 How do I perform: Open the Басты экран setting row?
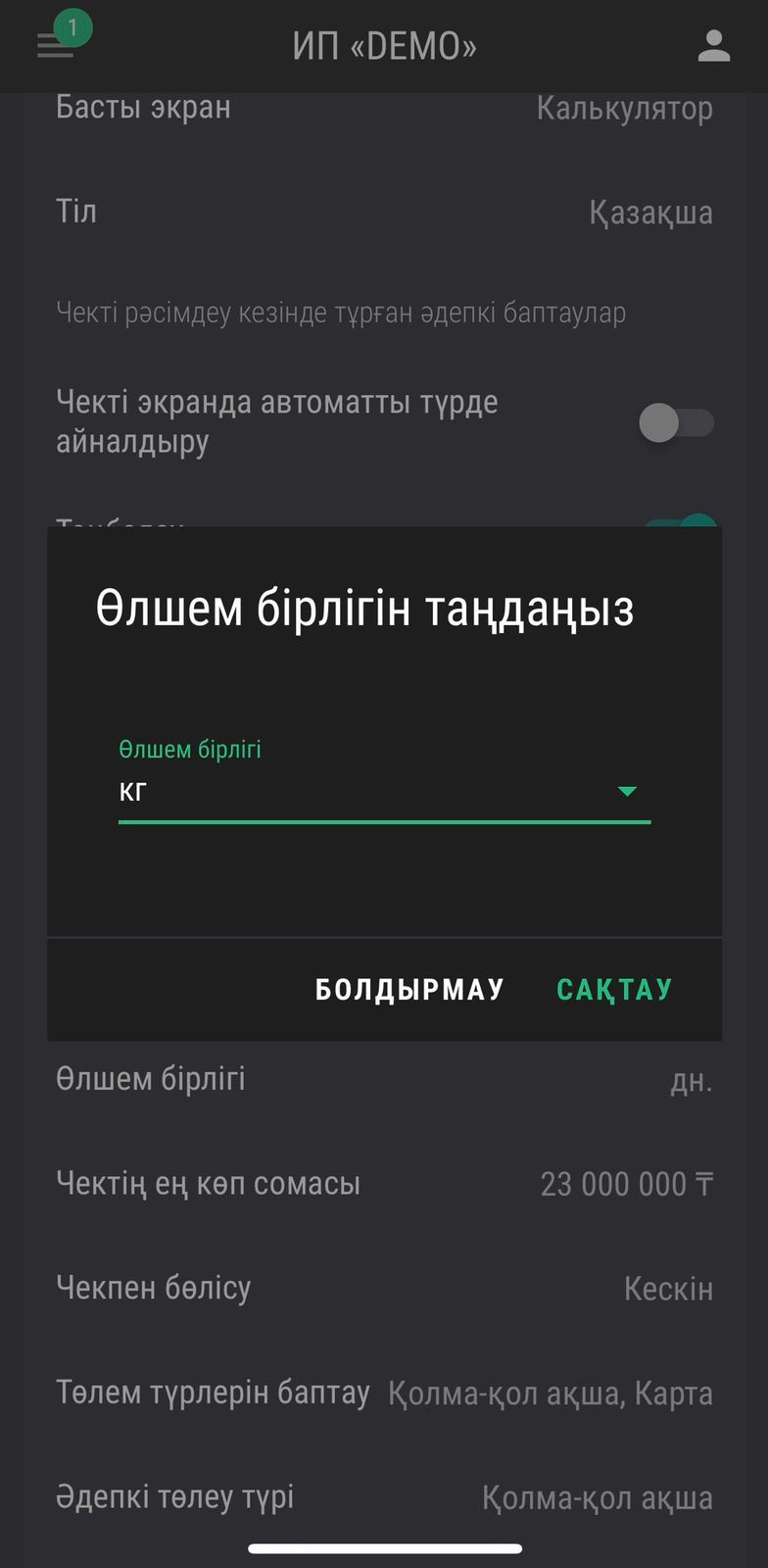pos(384,108)
